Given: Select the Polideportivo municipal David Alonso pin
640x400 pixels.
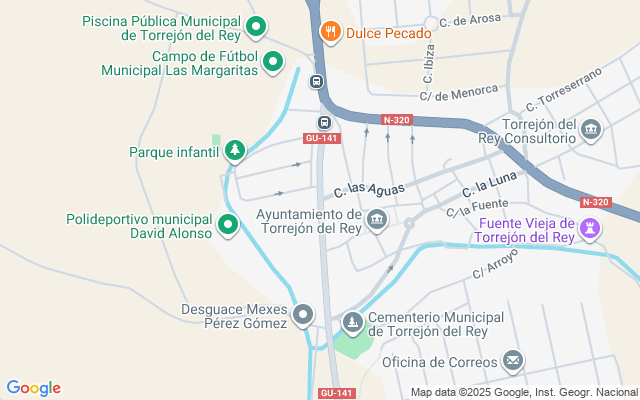Looking at the screenshot, I should click(x=228, y=225).
